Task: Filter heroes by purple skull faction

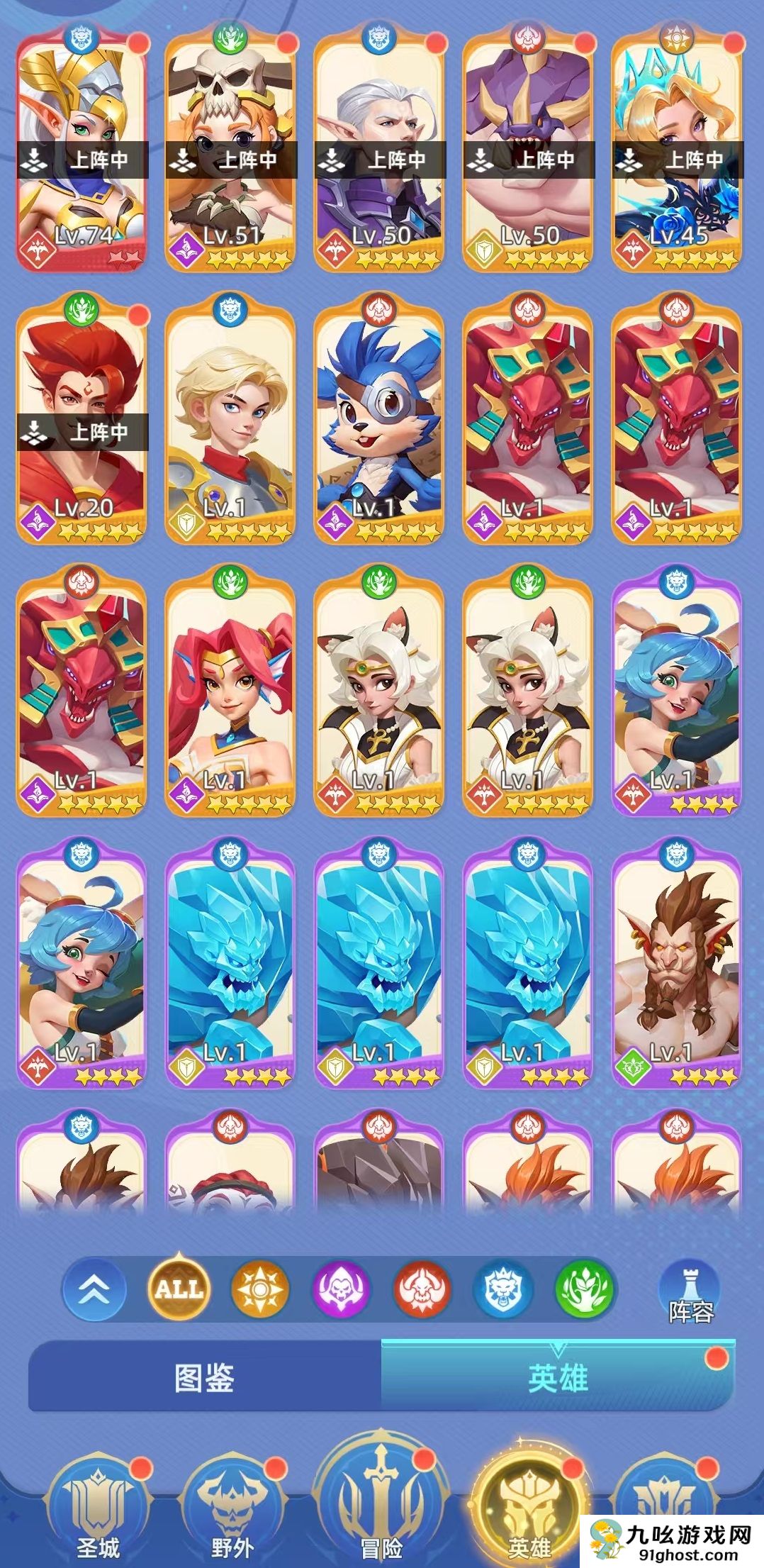Action: (x=342, y=1289)
